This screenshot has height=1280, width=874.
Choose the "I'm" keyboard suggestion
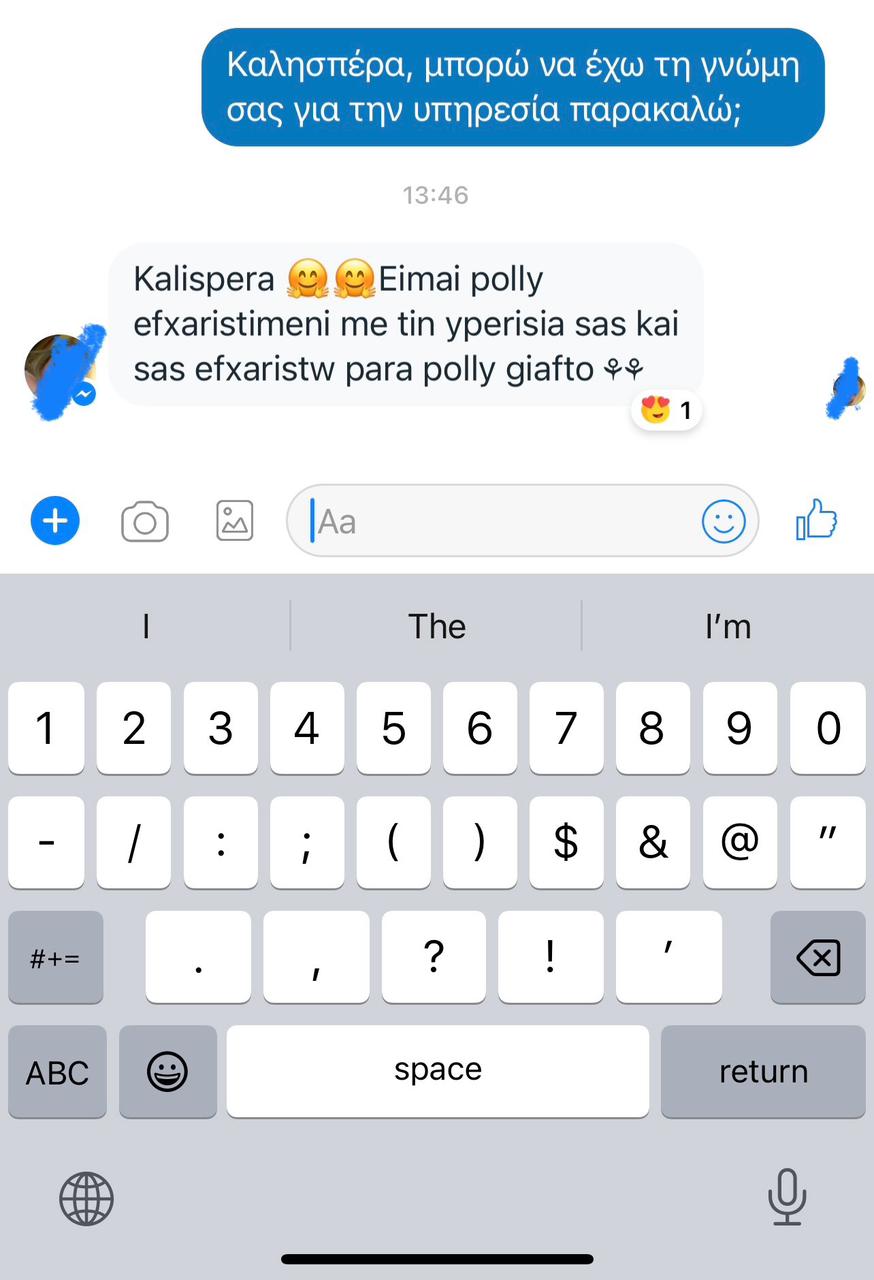click(727, 627)
